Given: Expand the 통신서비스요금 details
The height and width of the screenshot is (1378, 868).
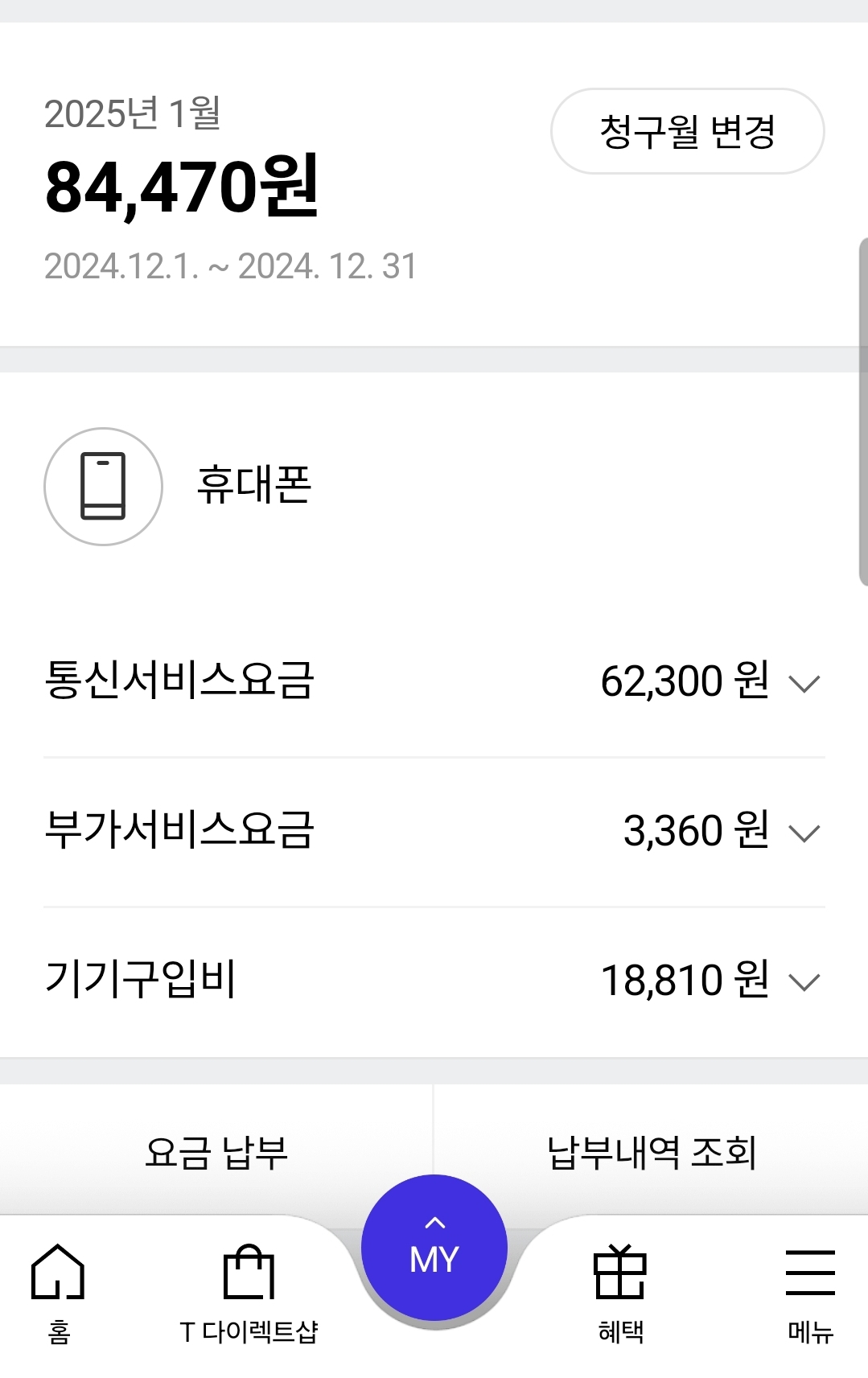Looking at the screenshot, I should click(804, 684).
